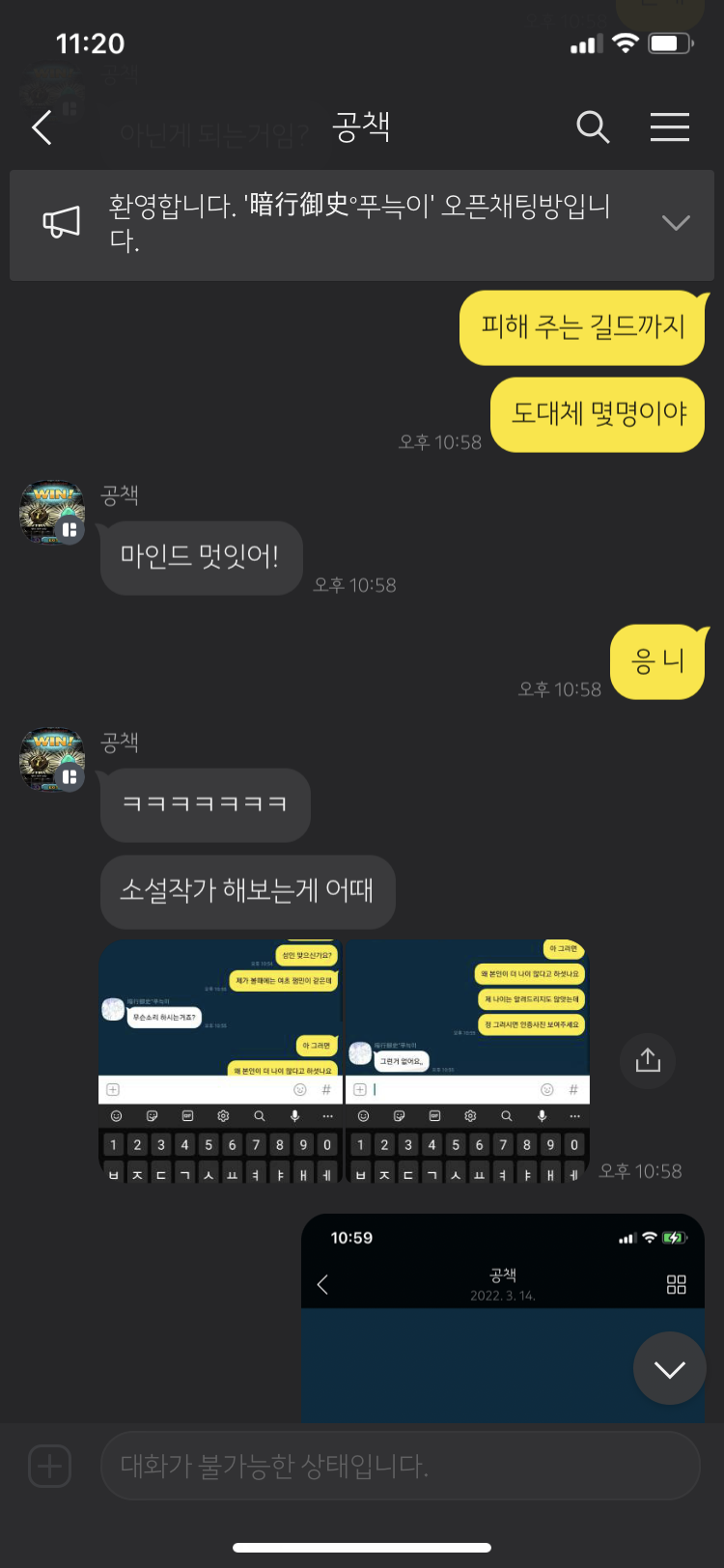Viewport: 724px width, 1568px height.
Task: Open the chat room hamburger menu
Action: [x=669, y=126]
